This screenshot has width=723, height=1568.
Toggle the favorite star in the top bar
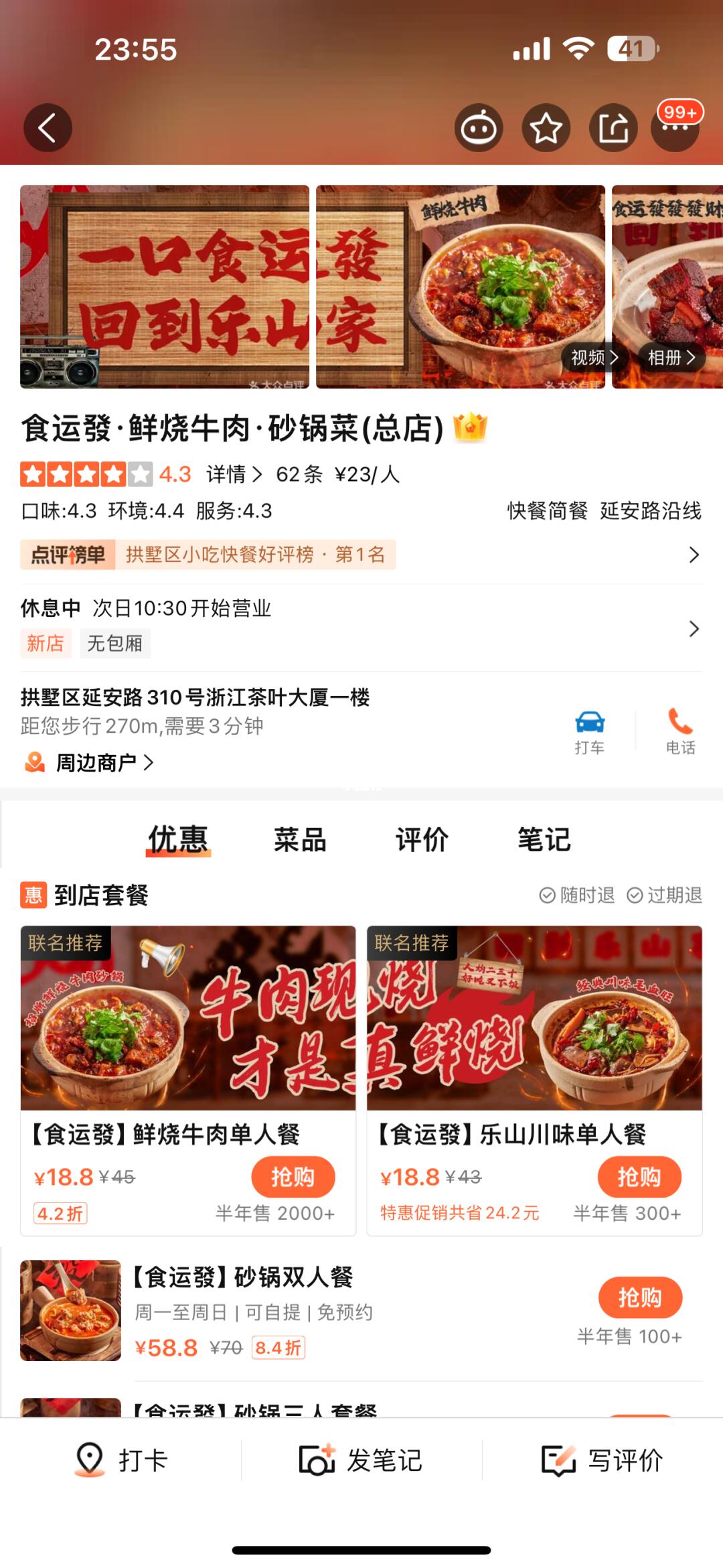click(546, 127)
